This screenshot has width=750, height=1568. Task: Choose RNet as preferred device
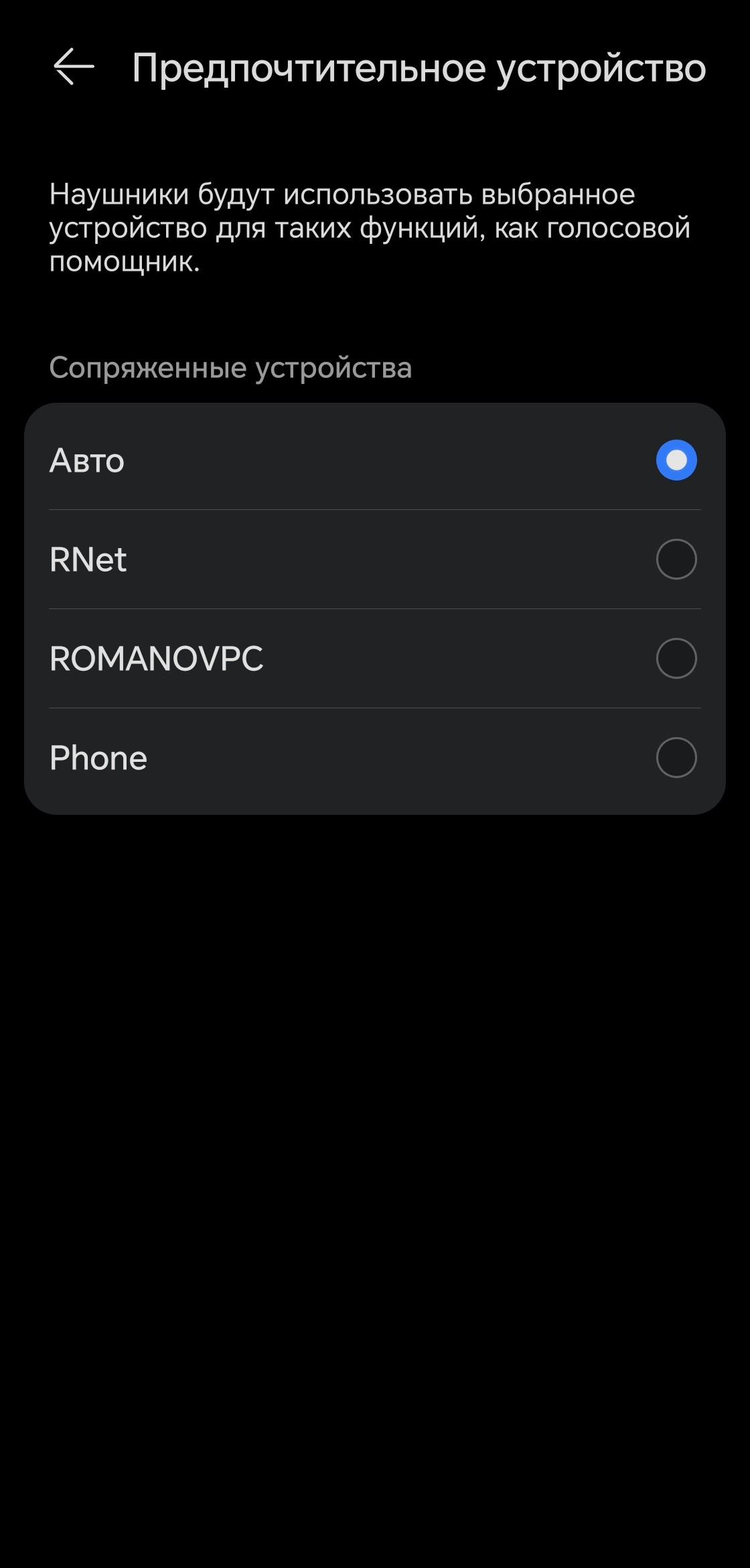coord(676,560)
